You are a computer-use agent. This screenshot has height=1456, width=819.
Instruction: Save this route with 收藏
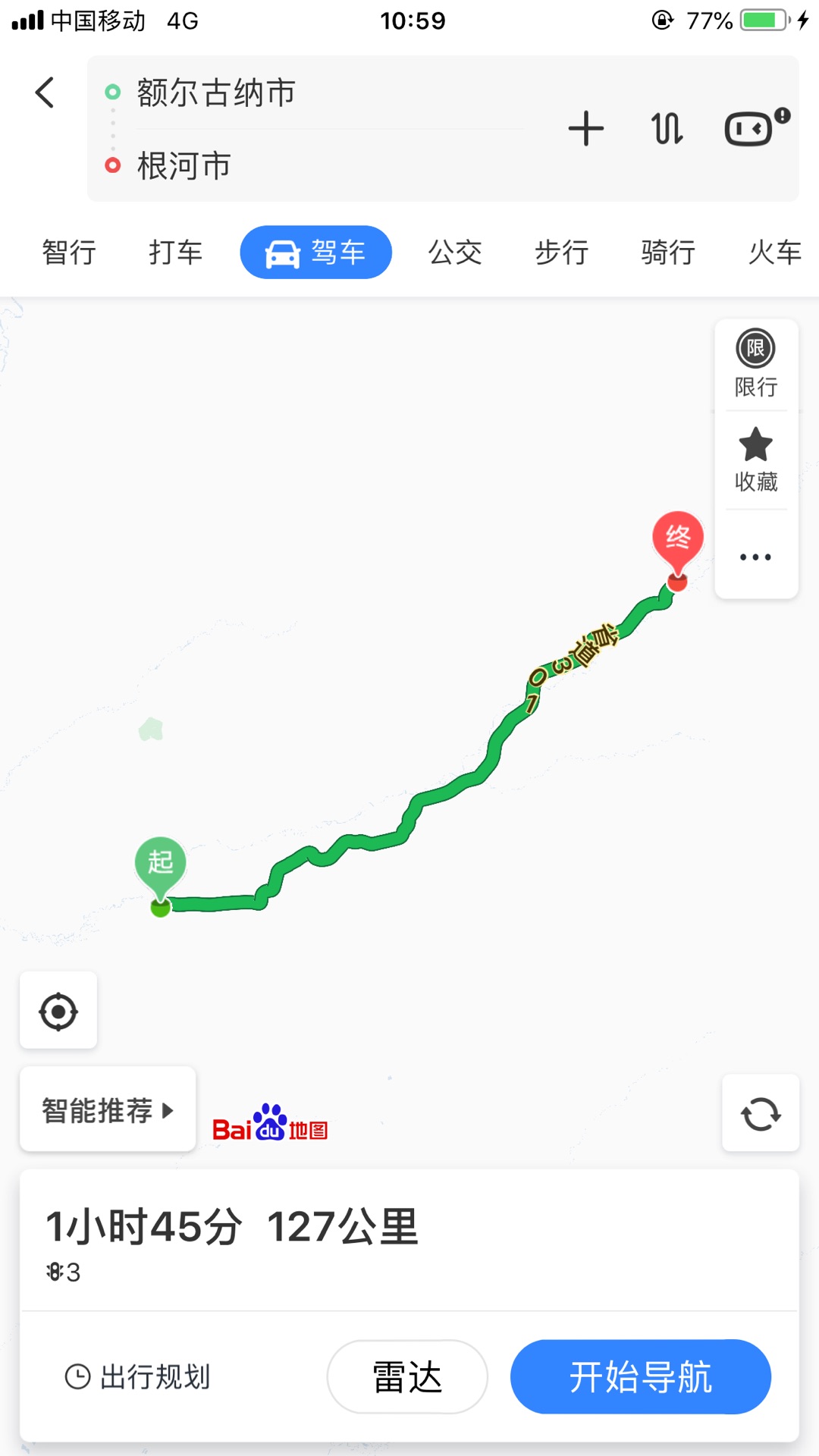(756, 460)
